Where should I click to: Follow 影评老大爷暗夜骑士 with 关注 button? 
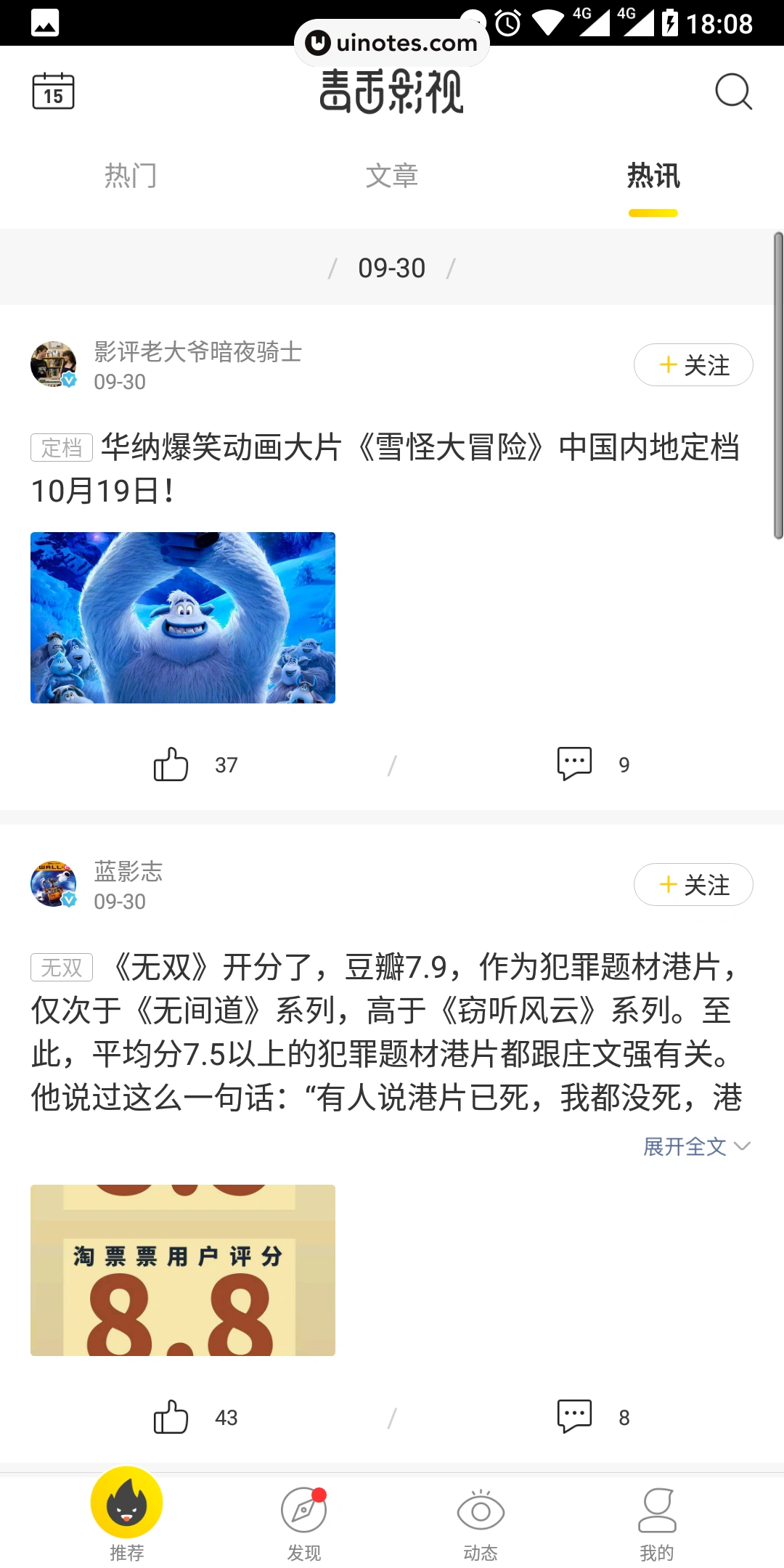click(x=693, y=365)
